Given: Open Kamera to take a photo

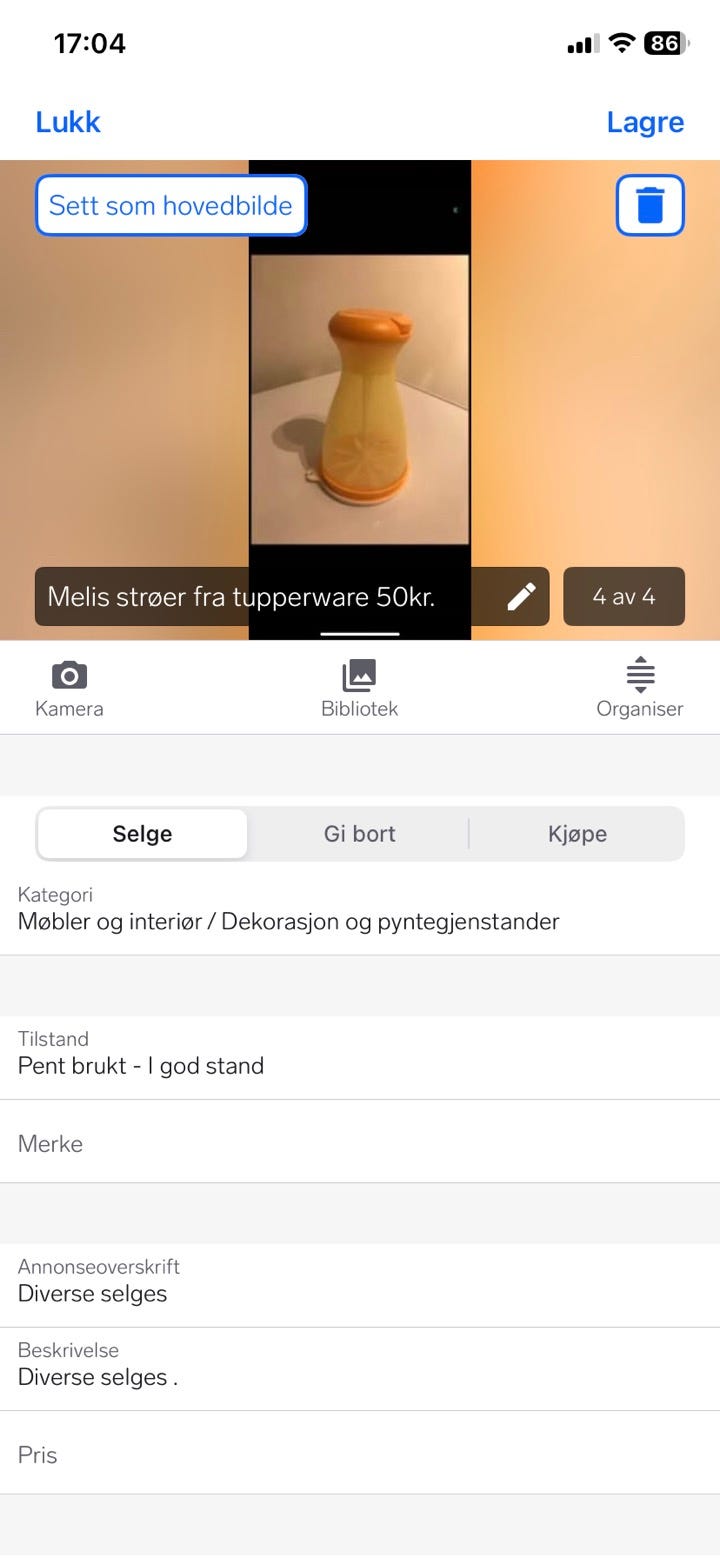Looking at the screenshot, I should click(x=69, y=689).
